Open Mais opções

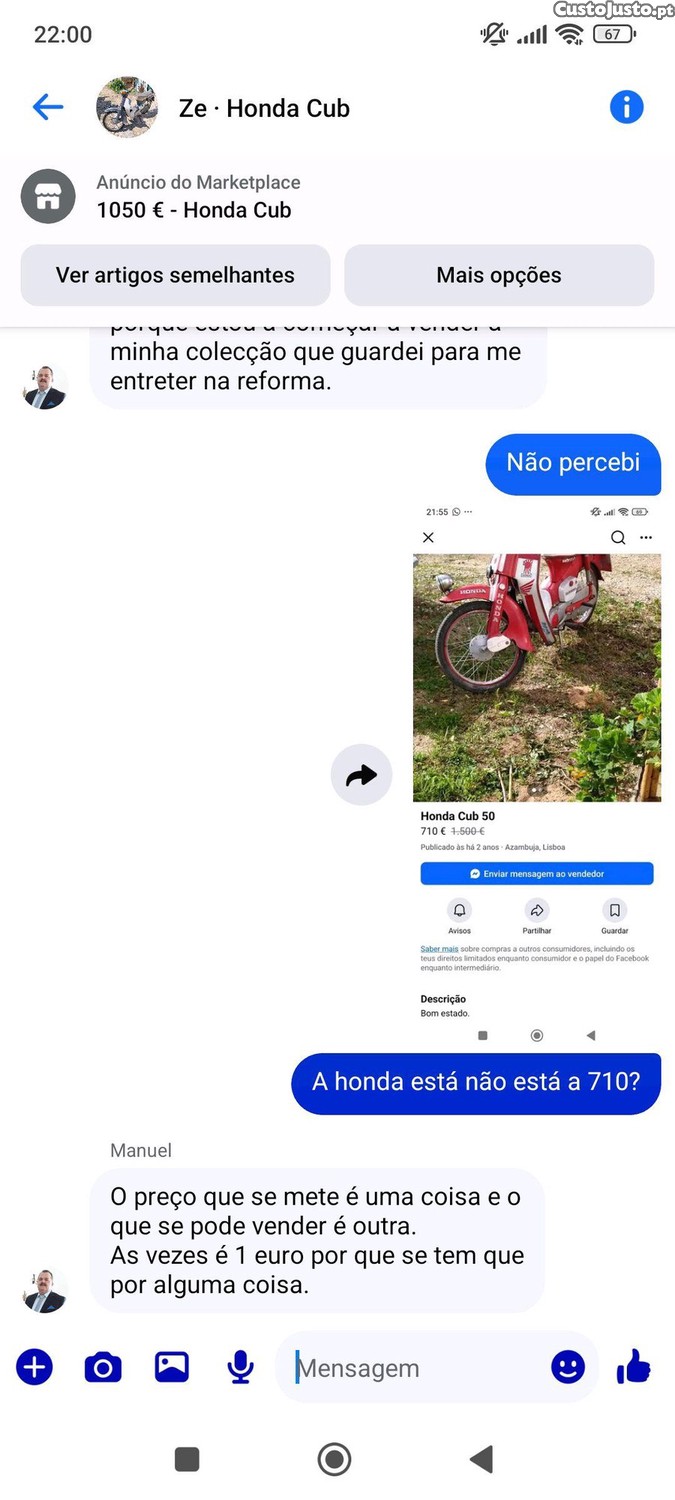point(499,275)
